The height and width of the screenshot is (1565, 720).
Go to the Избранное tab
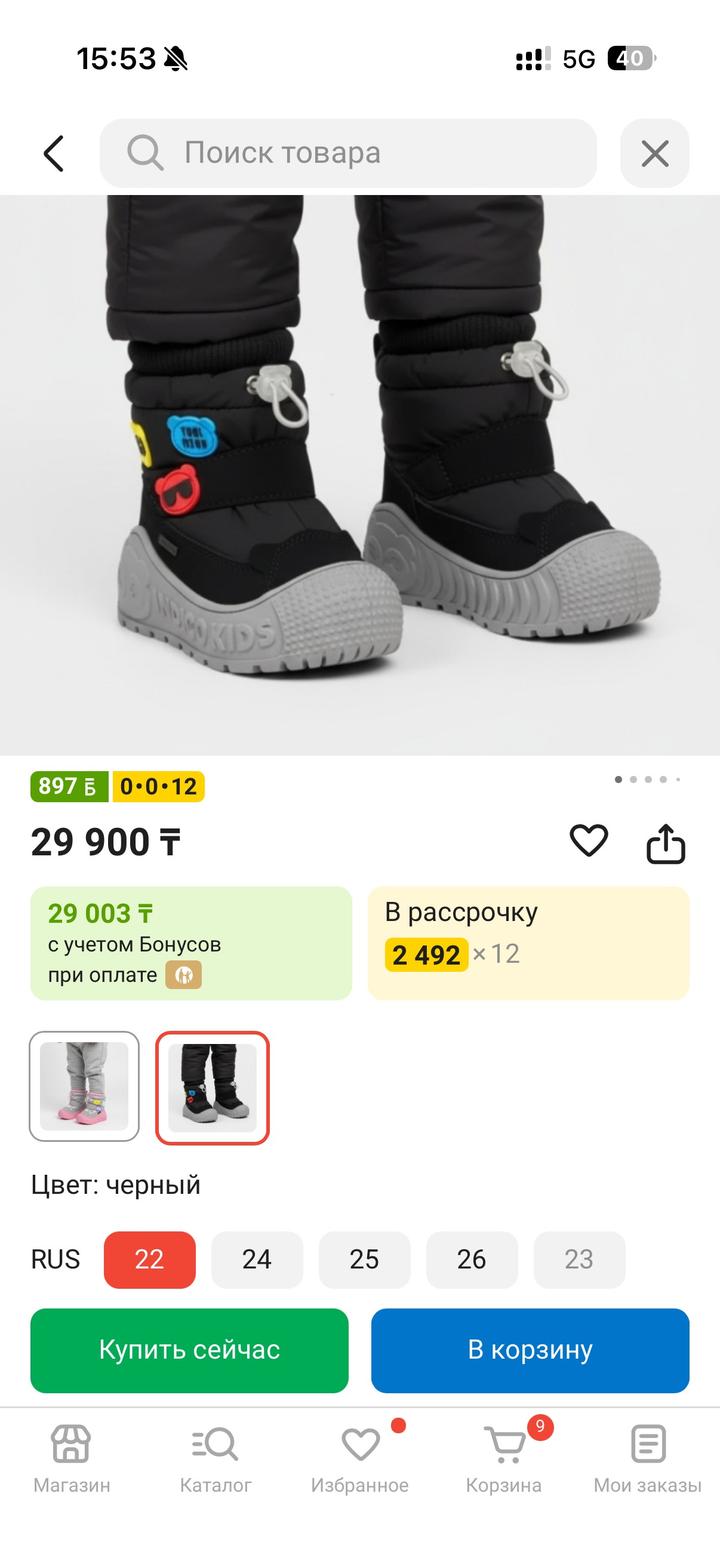tap(360, 1459)
